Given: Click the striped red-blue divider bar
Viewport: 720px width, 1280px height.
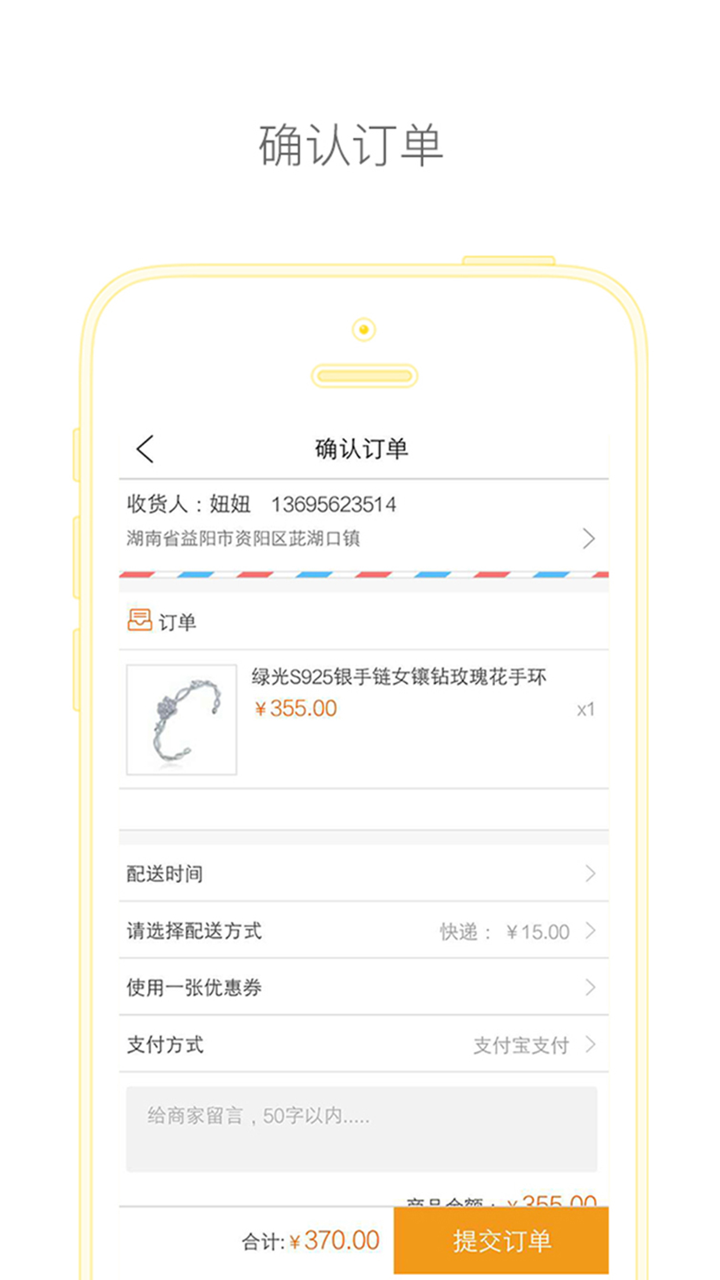Looking at the screenshot, I should tap(362, 572).
